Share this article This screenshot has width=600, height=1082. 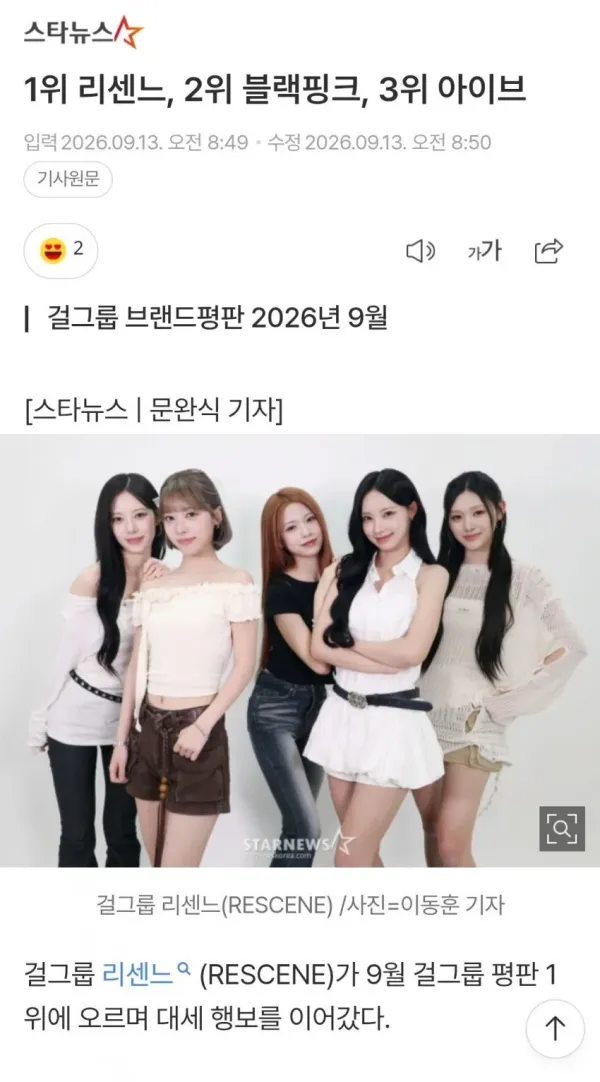(x=549, y=251)
